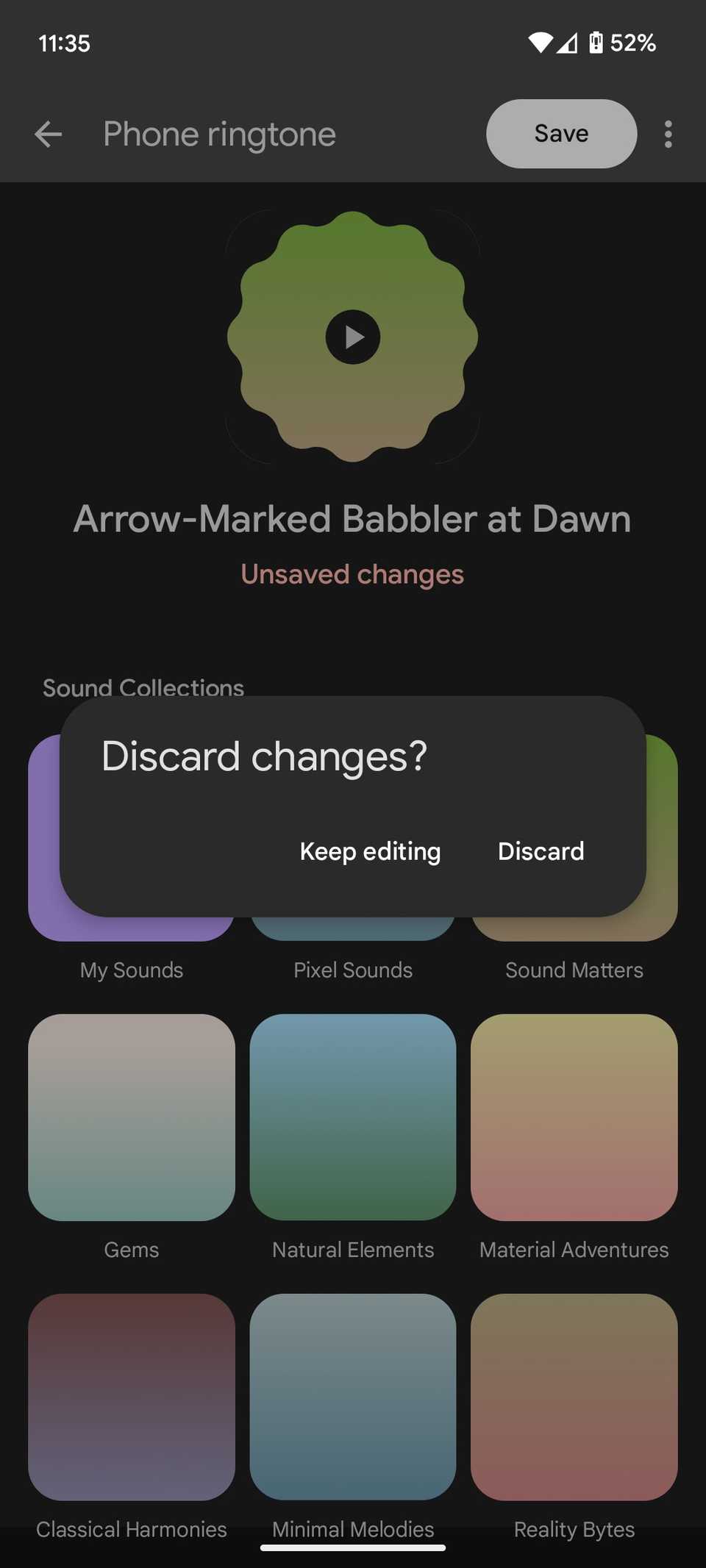This screenshot has width=706, height=1568.
Task: Play the Arrow-Marked Babbler at Dawn preview
Action: point(353,337)
